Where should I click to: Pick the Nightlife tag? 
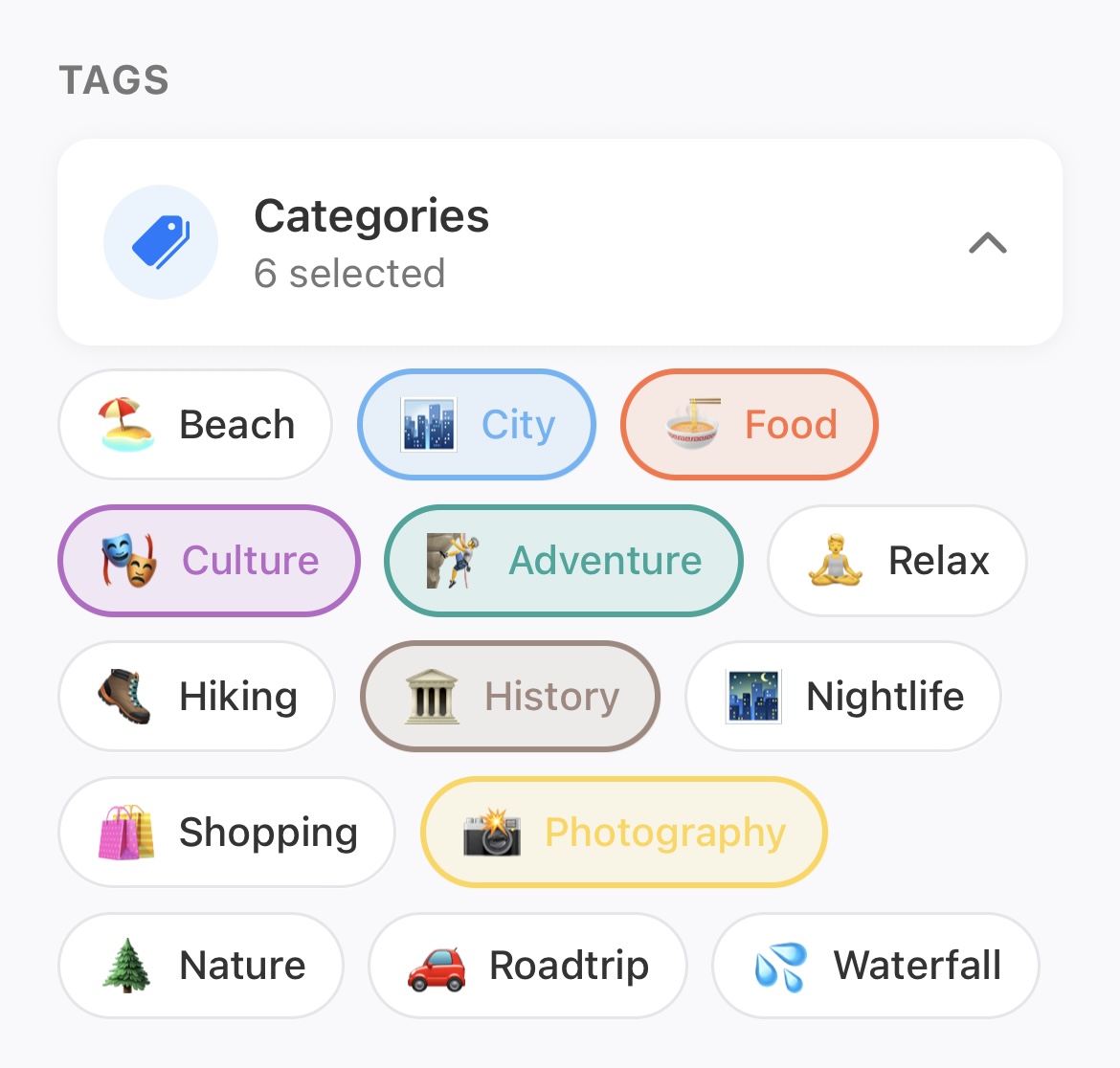click(x=843, y=697)
